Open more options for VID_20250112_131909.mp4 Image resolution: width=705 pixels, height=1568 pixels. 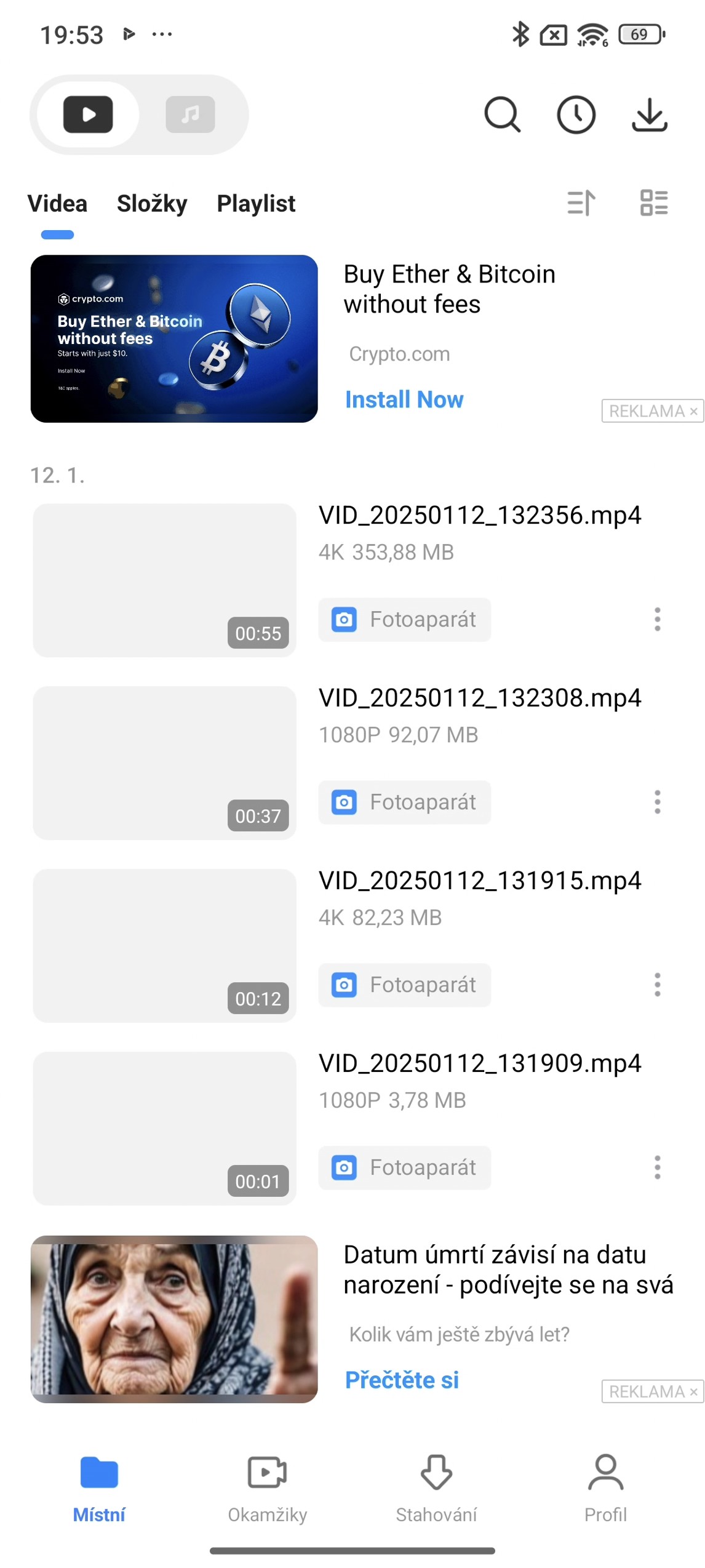pyautogui.click(x=657, y=1167)
